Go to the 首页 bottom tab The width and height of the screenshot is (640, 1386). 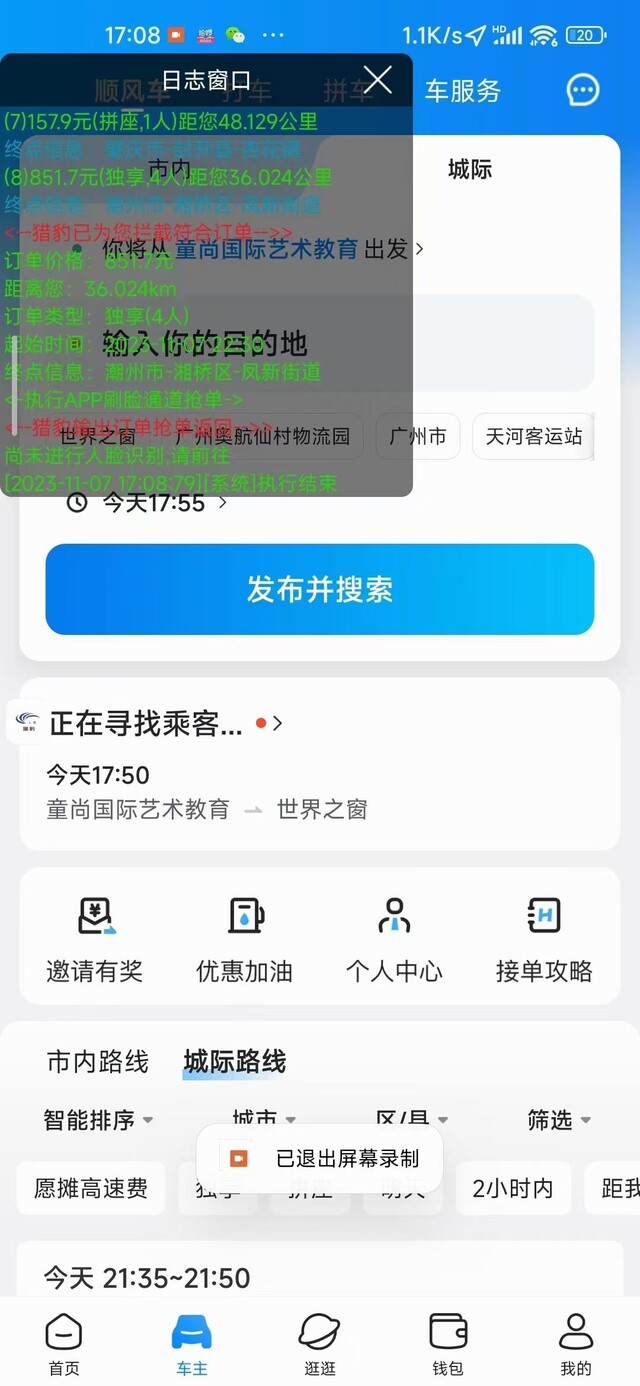tap(64, 1345)
